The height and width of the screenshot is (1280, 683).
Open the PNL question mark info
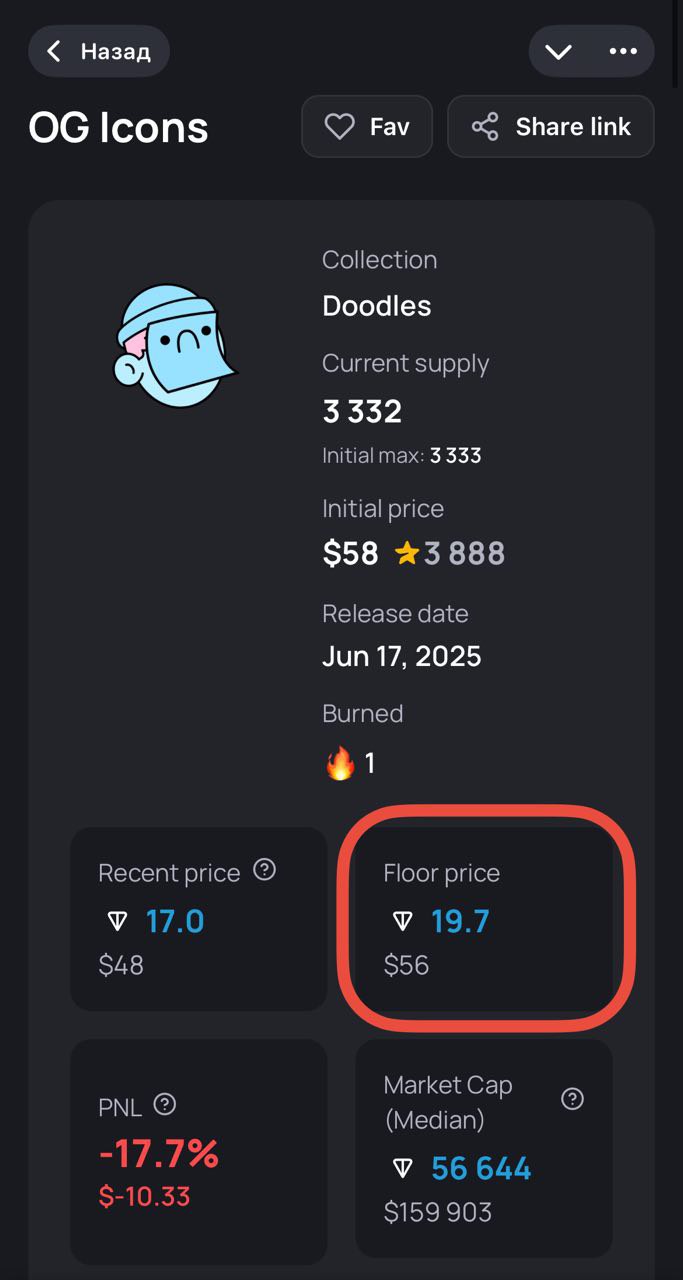165,1105
